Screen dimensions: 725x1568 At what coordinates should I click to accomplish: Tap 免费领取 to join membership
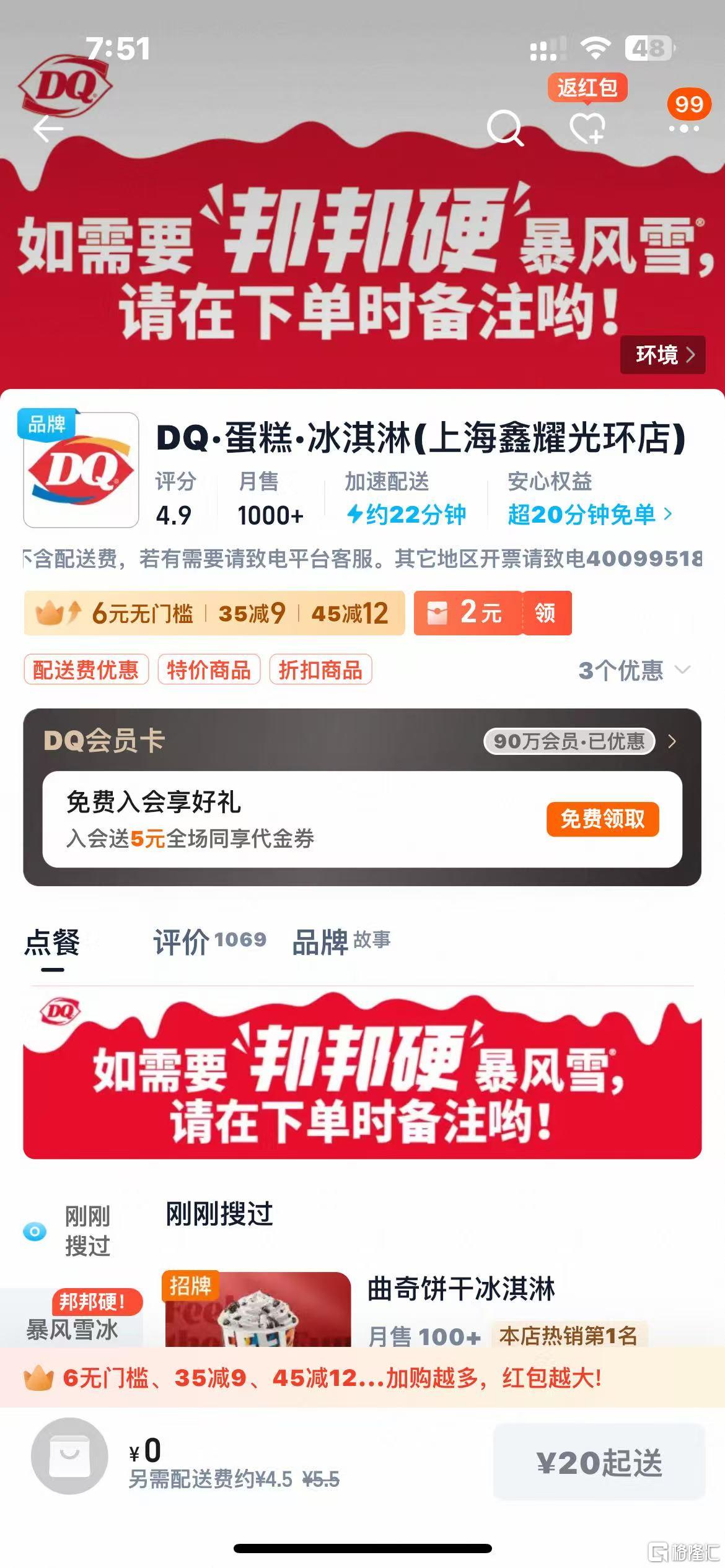point(602,819)
